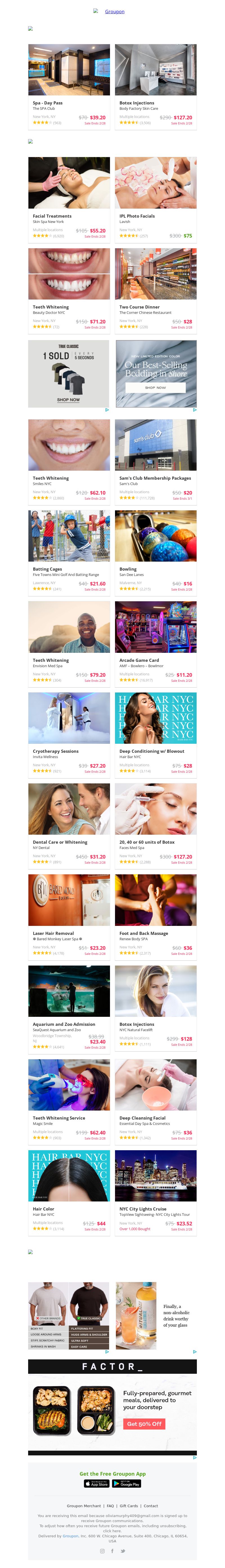View the Batting Cages deal

pyautogui.click(x=48, y=569)
